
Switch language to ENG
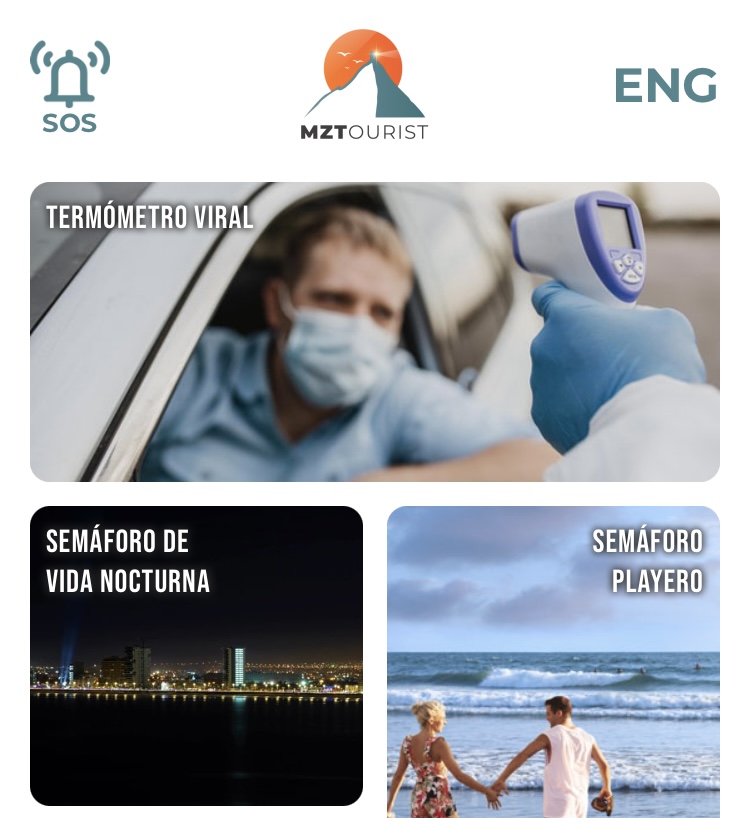665,86
